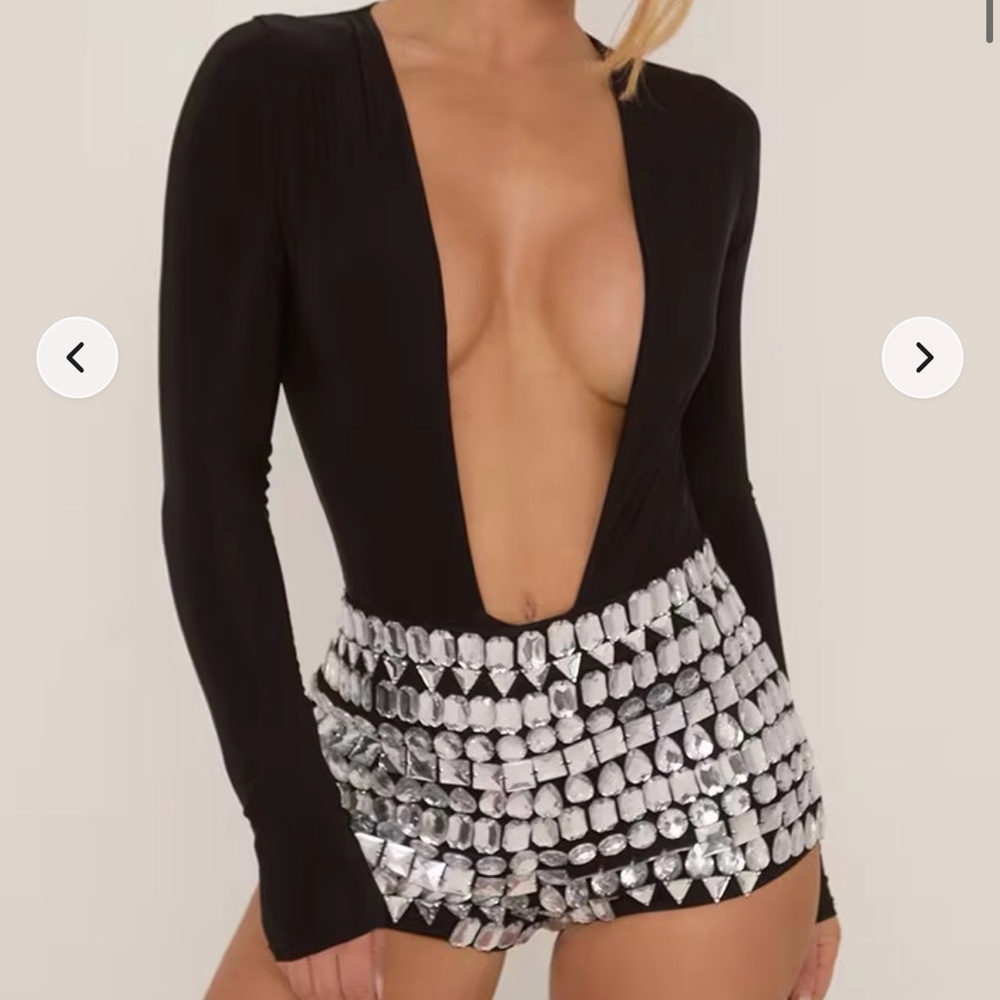Image resolution: width=1000 pixels, height=1000 pixels.
Task: Show the next product photo
Action: point(922,357)
